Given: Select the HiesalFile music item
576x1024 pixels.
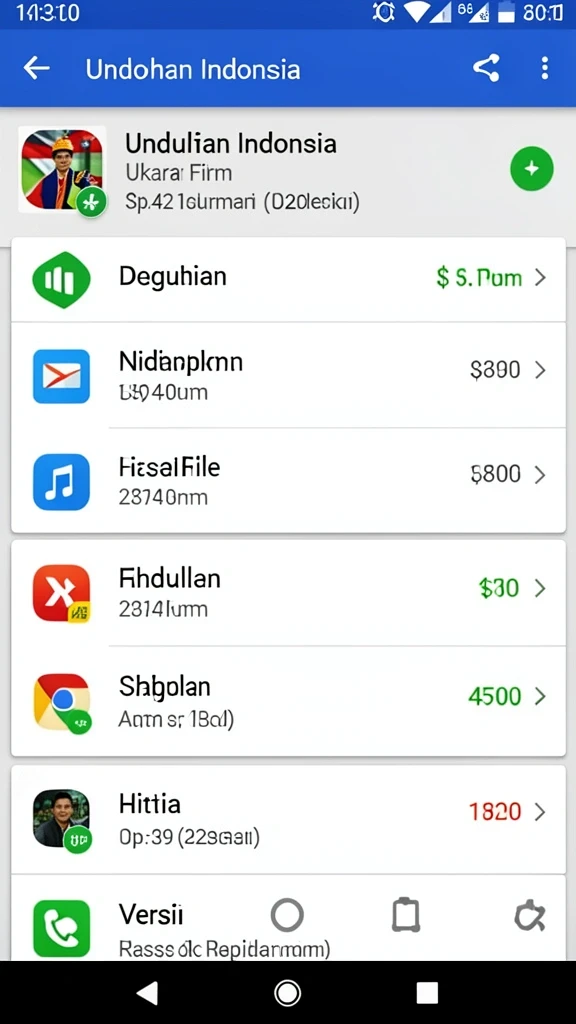Looking at the screenshot, I should [x=288, y=481].
